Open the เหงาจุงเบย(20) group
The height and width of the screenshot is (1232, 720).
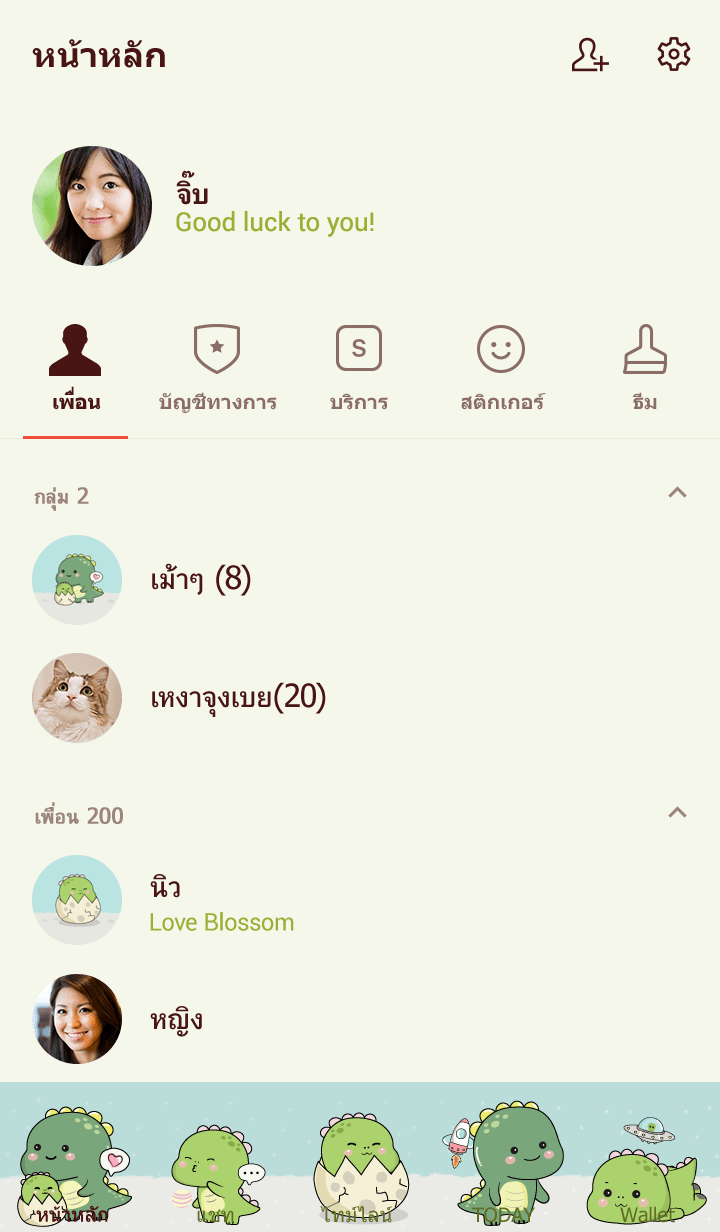coord(238,698)
